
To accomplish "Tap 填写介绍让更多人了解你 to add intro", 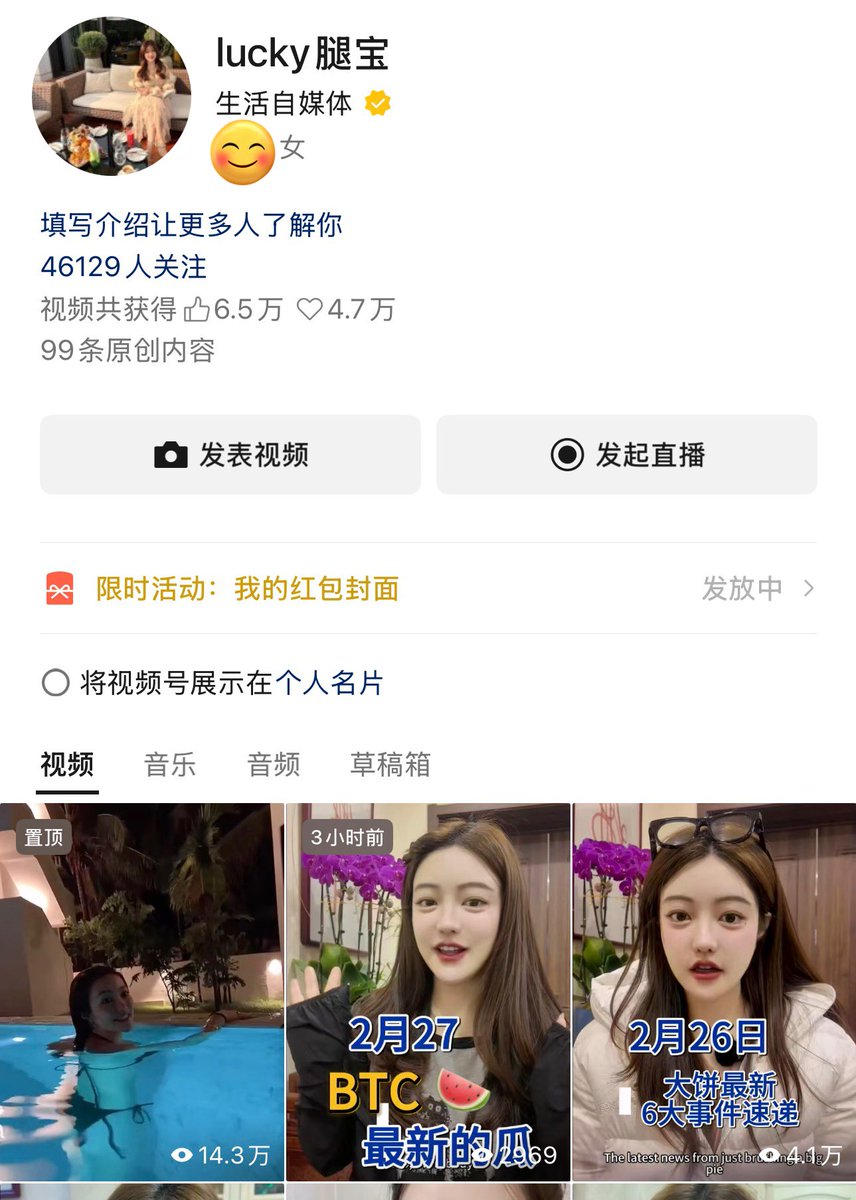I will tap(192, 225).
